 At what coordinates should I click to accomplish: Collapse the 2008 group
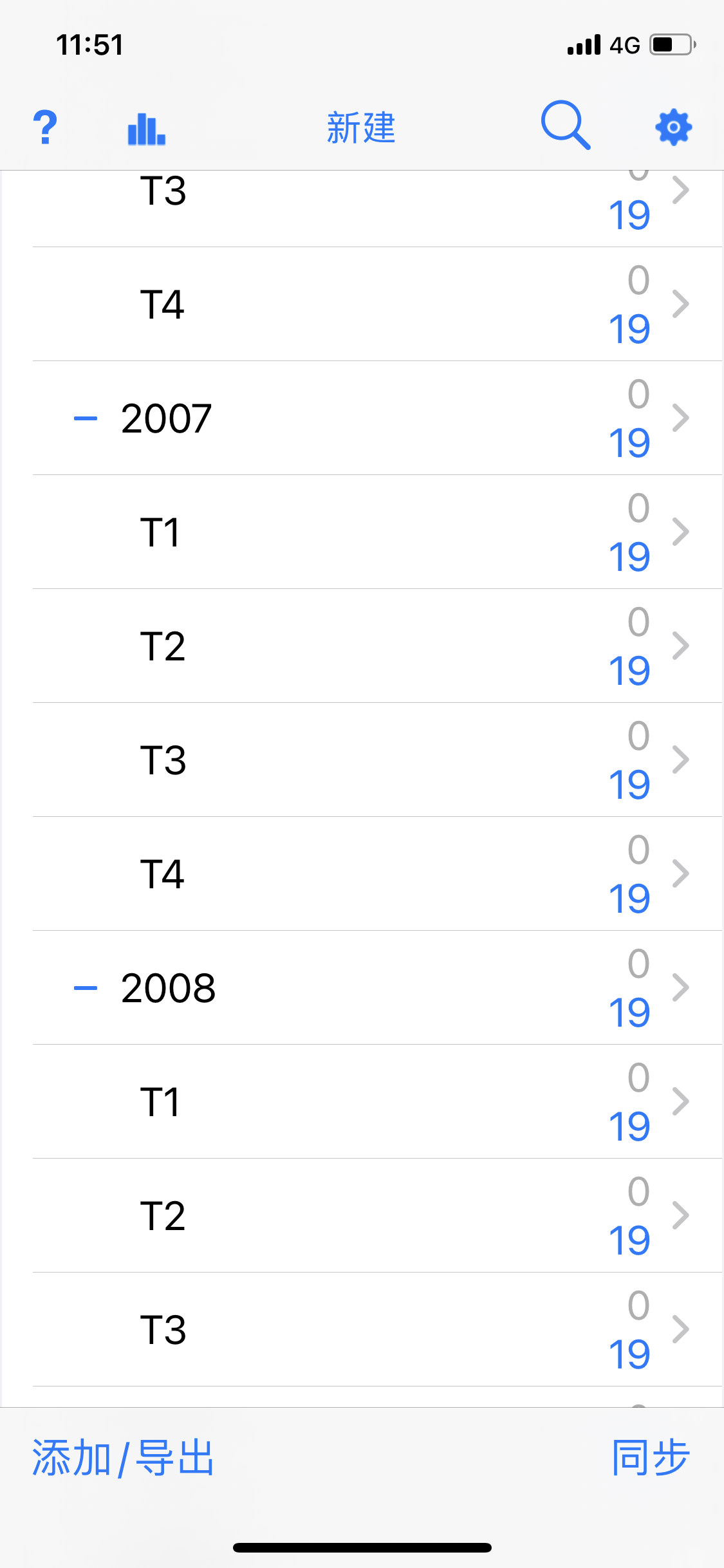(x=86, y=988)
